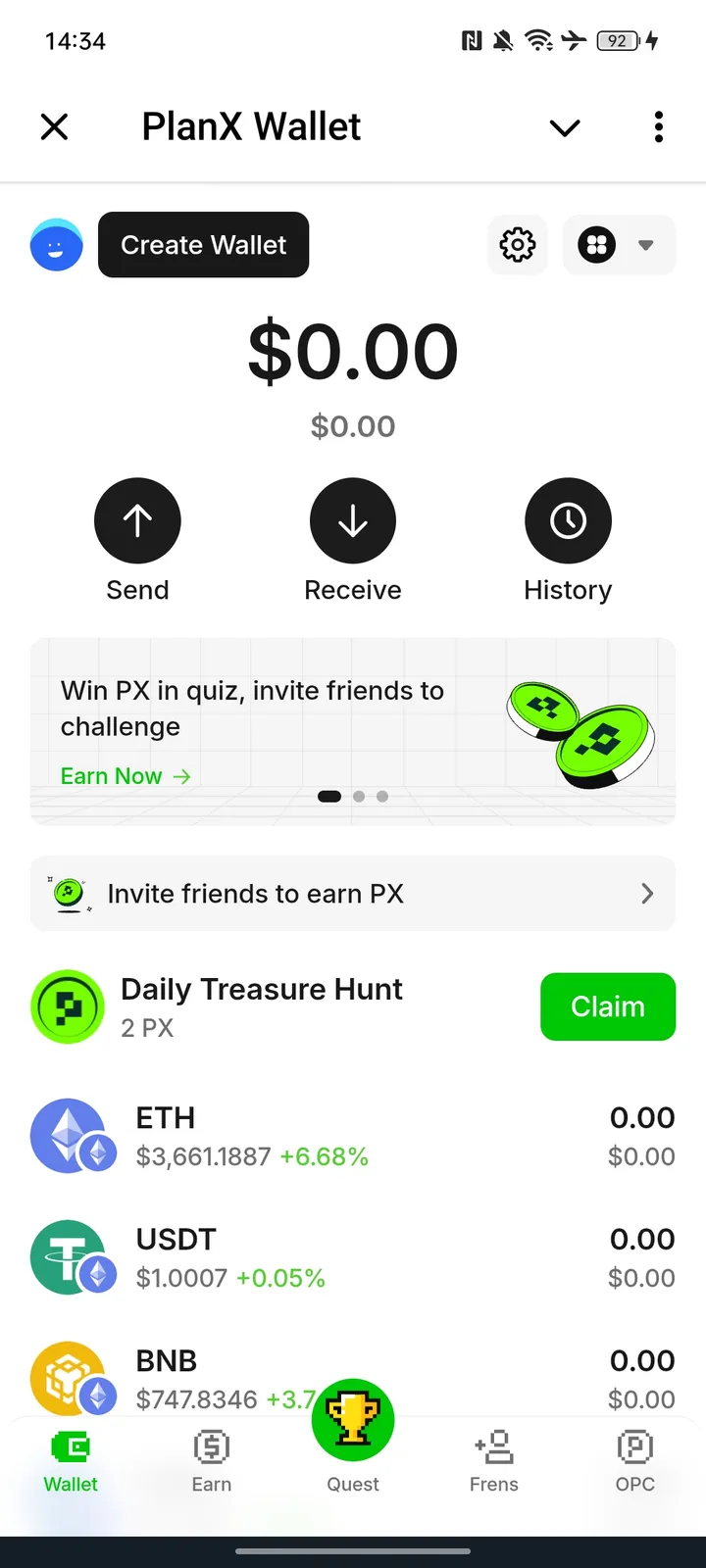This screenshot has width=706, height=1568.
Task: Open the Earn section
Action: (x=211, y=1460)
